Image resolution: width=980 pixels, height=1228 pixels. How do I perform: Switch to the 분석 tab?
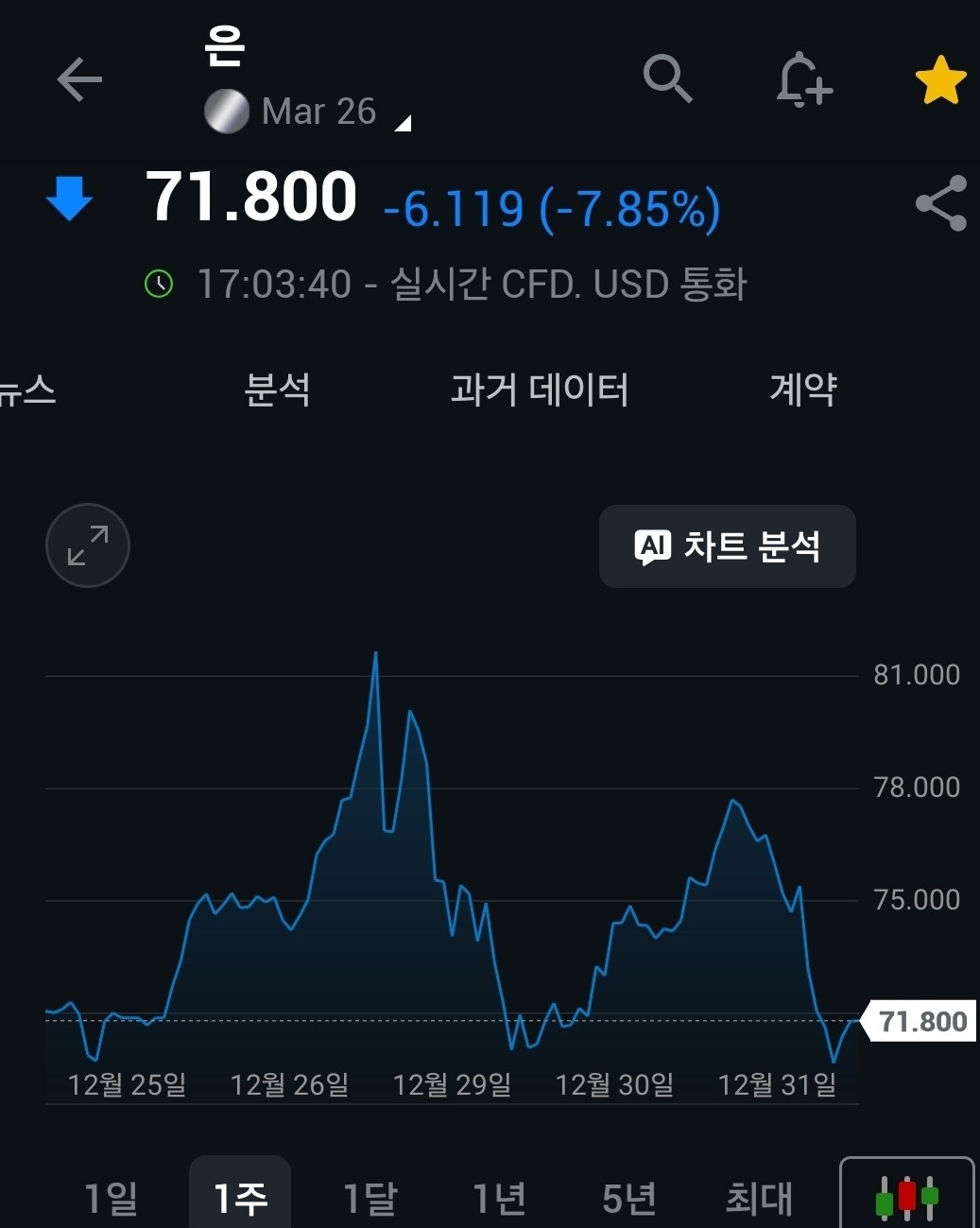pyautogui.click(x=277, y=389)
